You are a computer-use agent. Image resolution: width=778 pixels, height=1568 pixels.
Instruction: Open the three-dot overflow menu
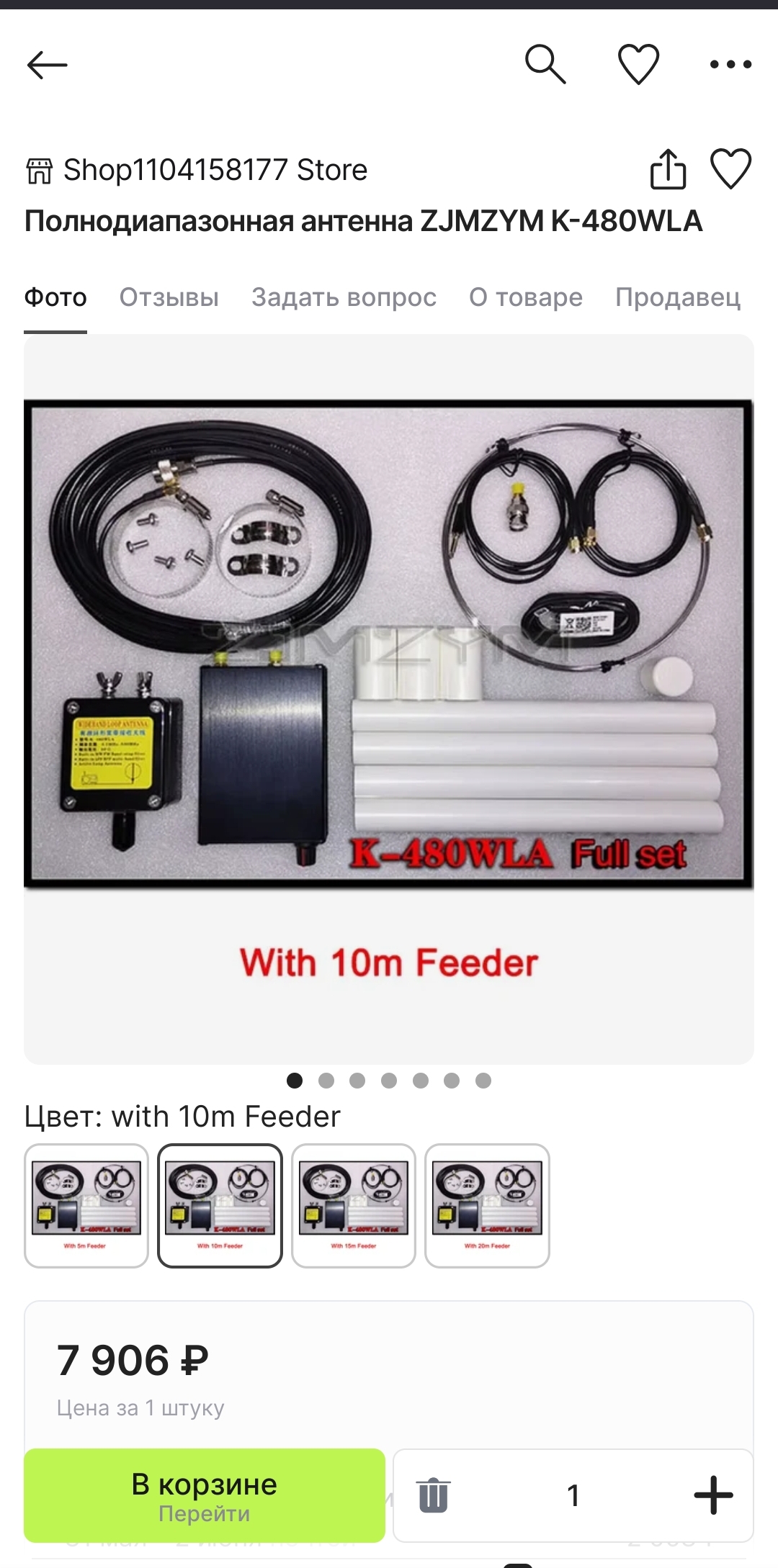730,65
